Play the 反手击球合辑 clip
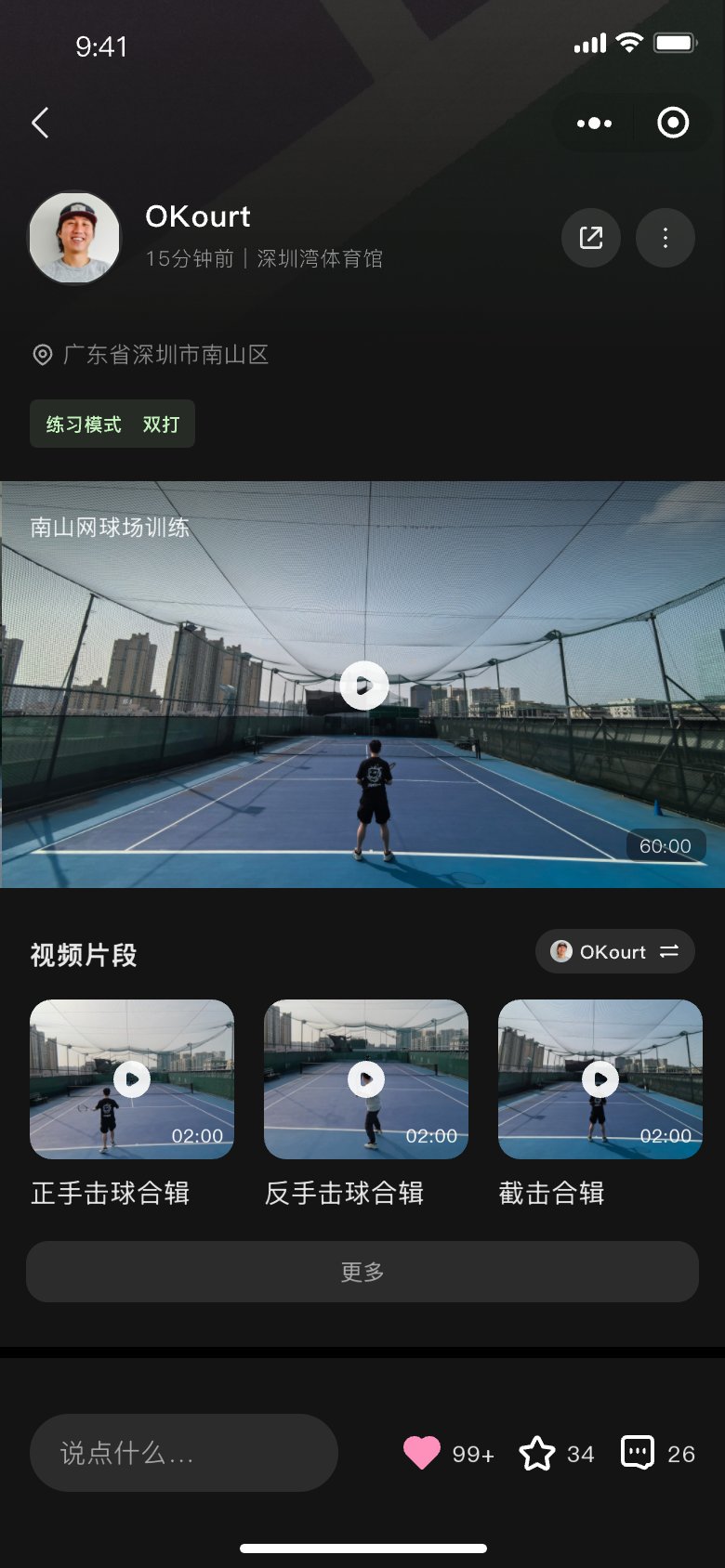Screen dimensions: 725x1568 366,1079
